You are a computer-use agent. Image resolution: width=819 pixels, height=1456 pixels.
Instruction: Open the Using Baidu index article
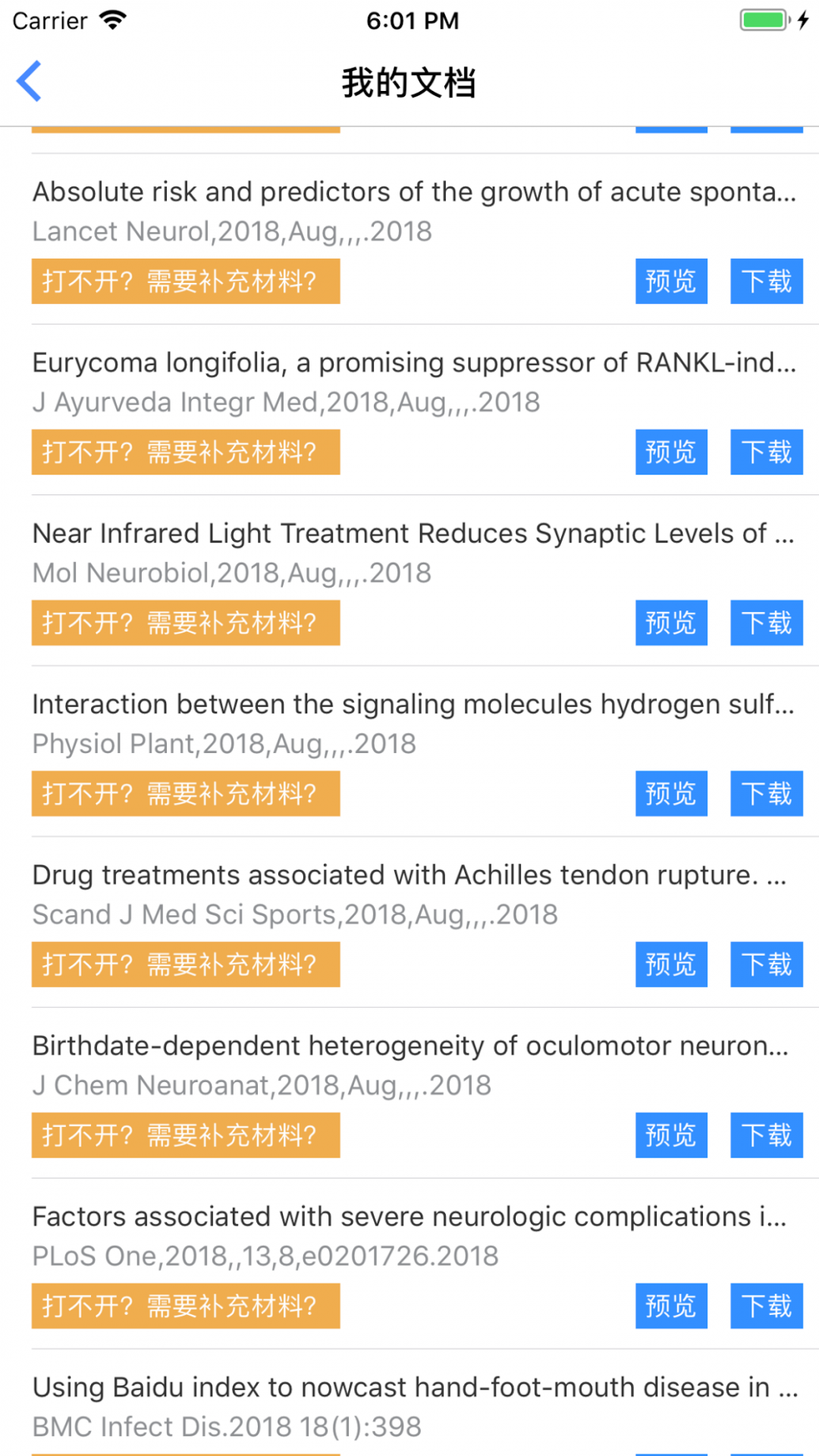(415, 1387)
